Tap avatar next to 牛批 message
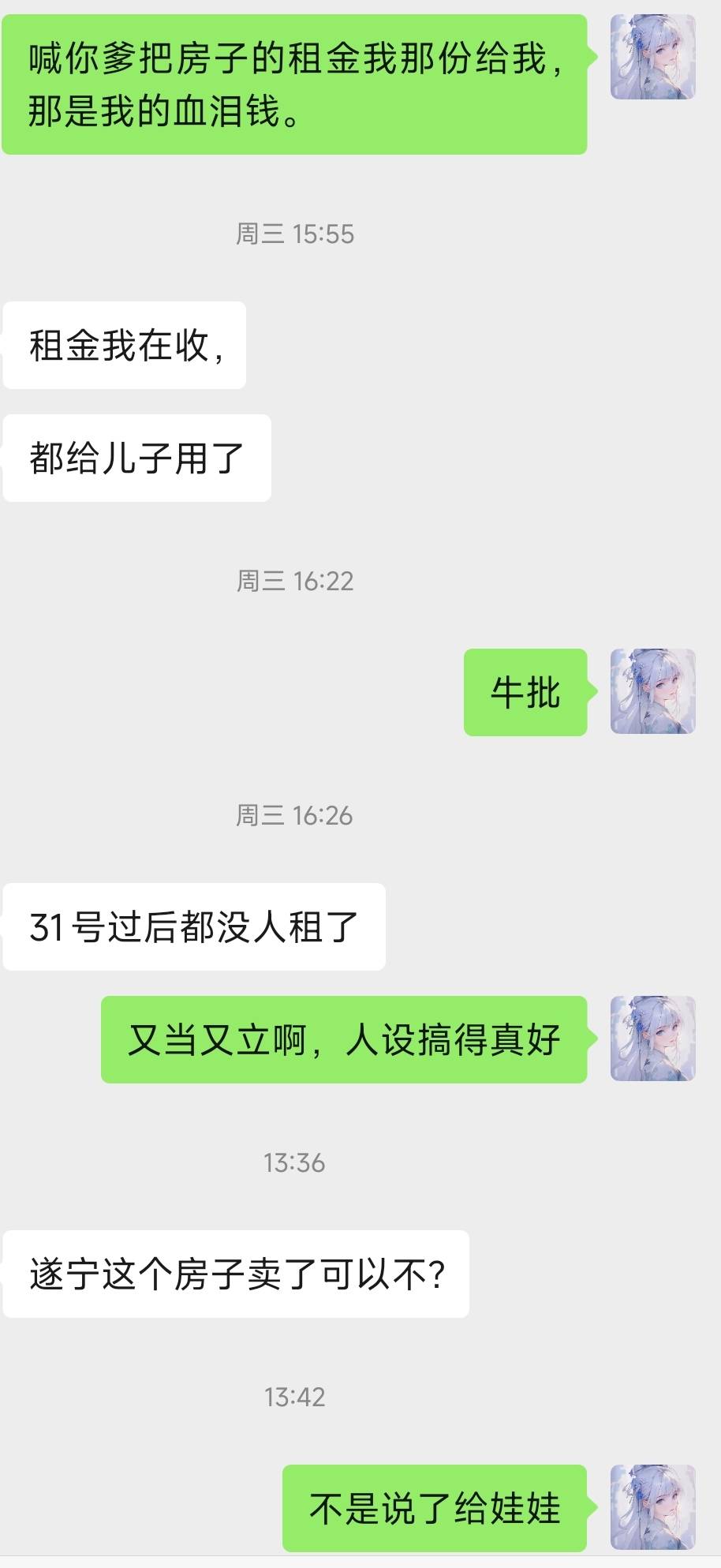Screen dimensions: 721x1568 pyautogui.click(x=652, y=691)
